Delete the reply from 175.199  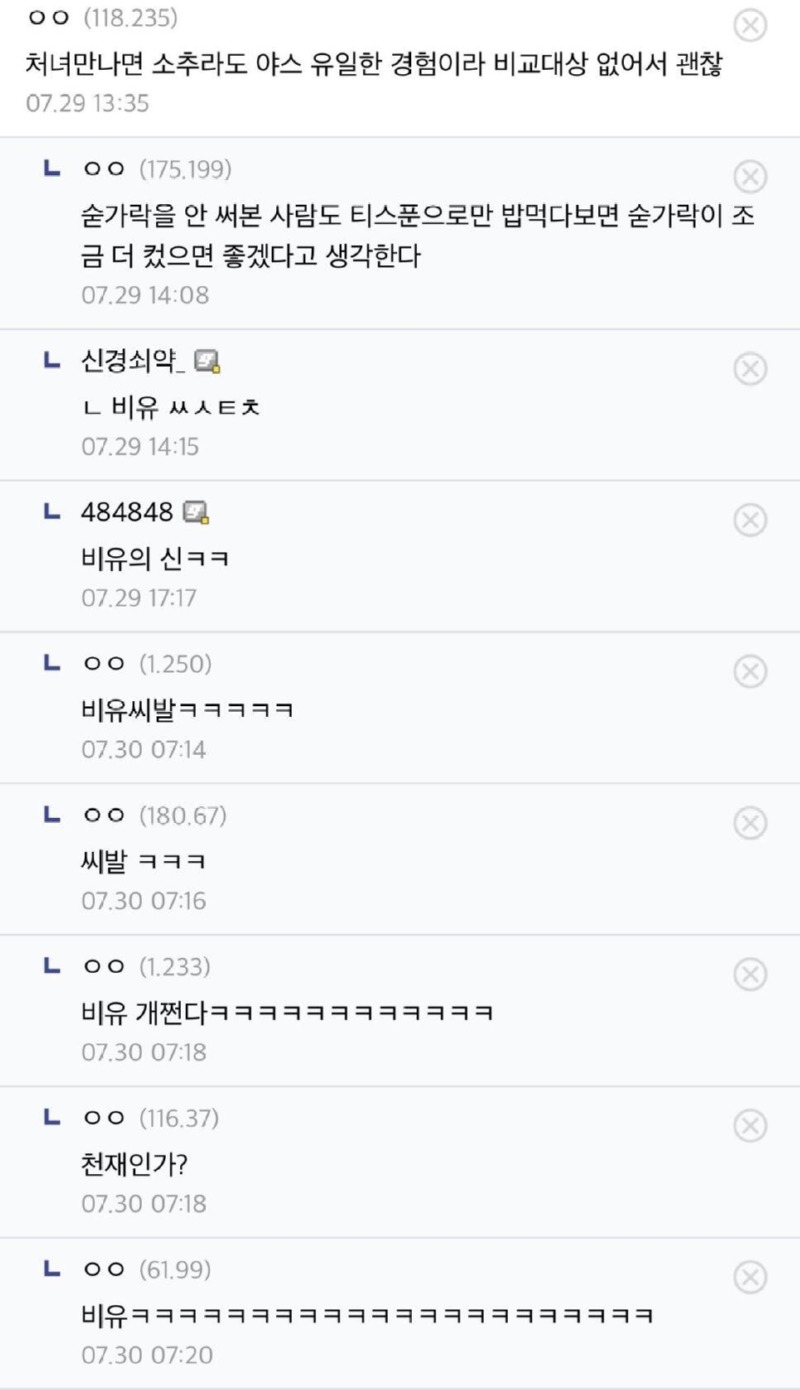pyautogui.click(x=750, y=177)
